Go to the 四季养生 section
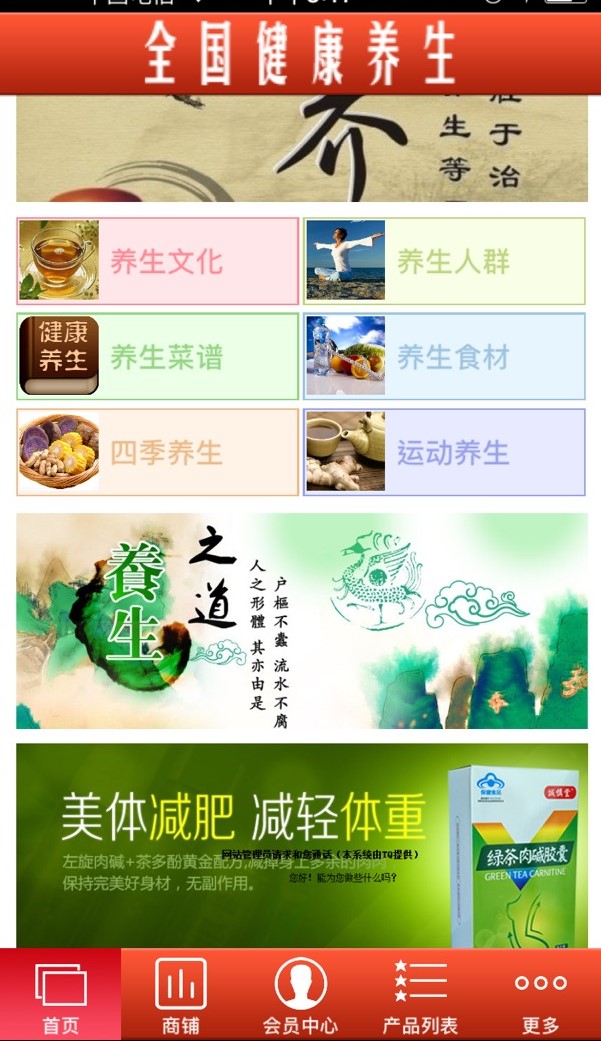 (158, 452)
